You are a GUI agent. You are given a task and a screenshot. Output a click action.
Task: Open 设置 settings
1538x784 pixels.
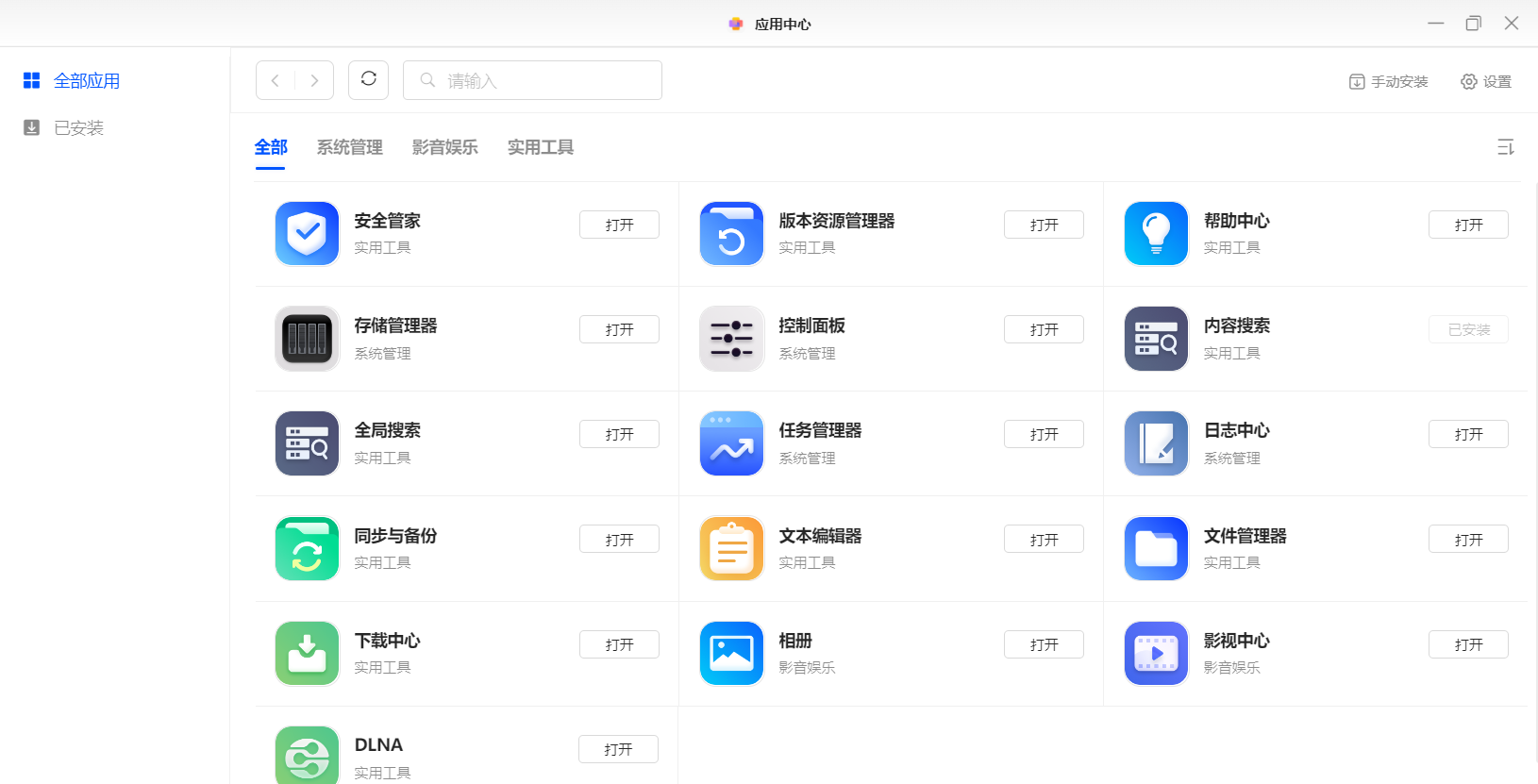[x=1486, y=82]
